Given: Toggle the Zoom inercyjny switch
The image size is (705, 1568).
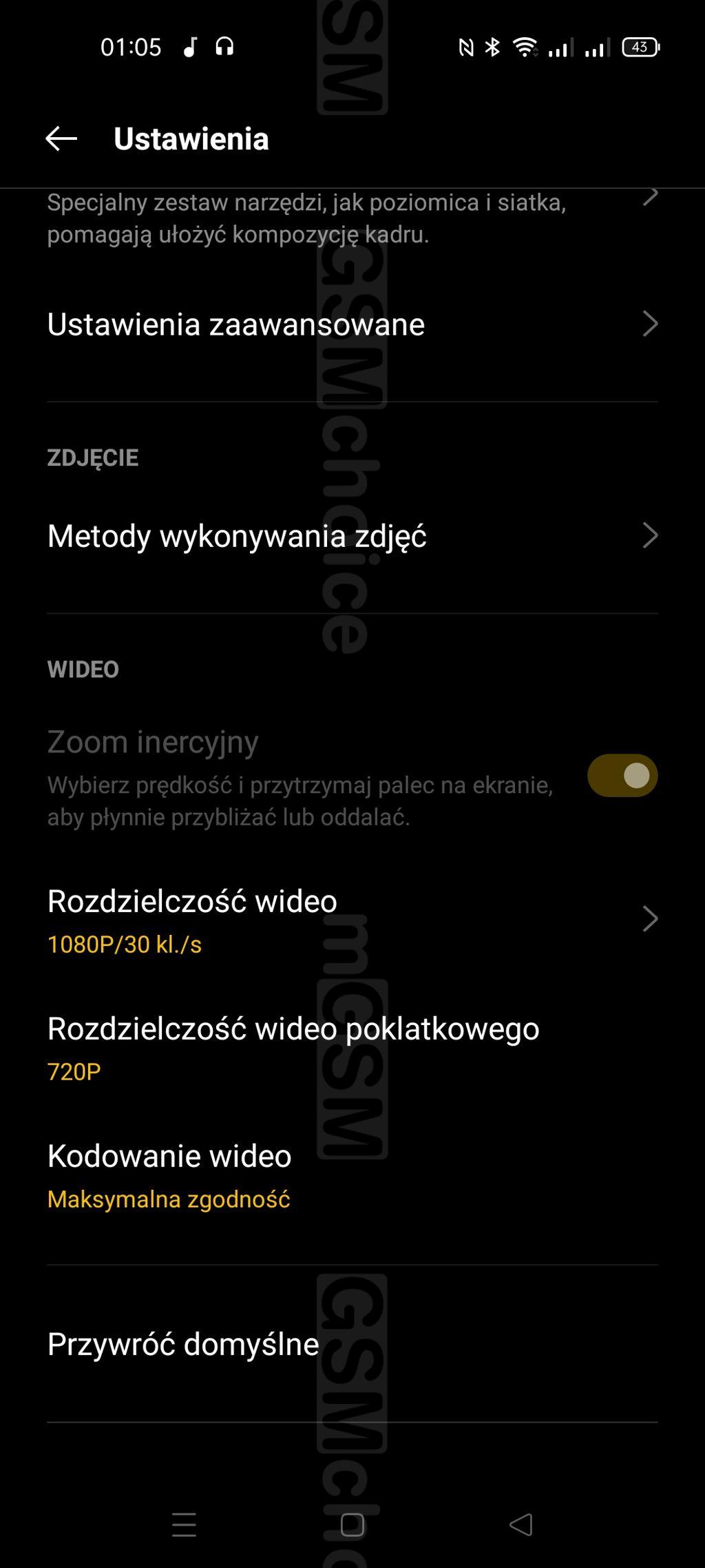Looking at the screenshot, I should click(622, 776).
